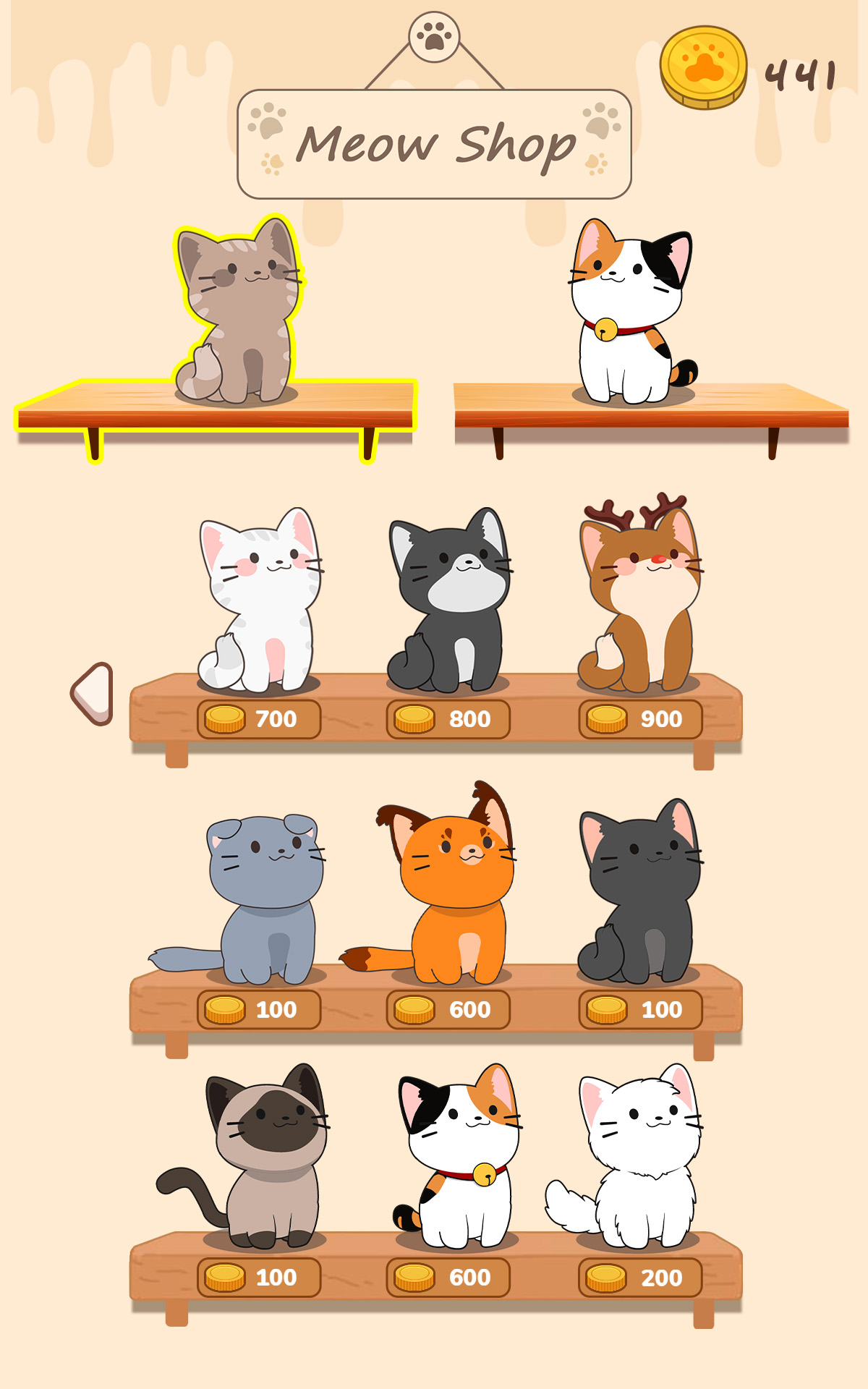Buy the gray fold-eared cat for 100
Screen dimensions: 868x1389
[x=259, y=1009]
